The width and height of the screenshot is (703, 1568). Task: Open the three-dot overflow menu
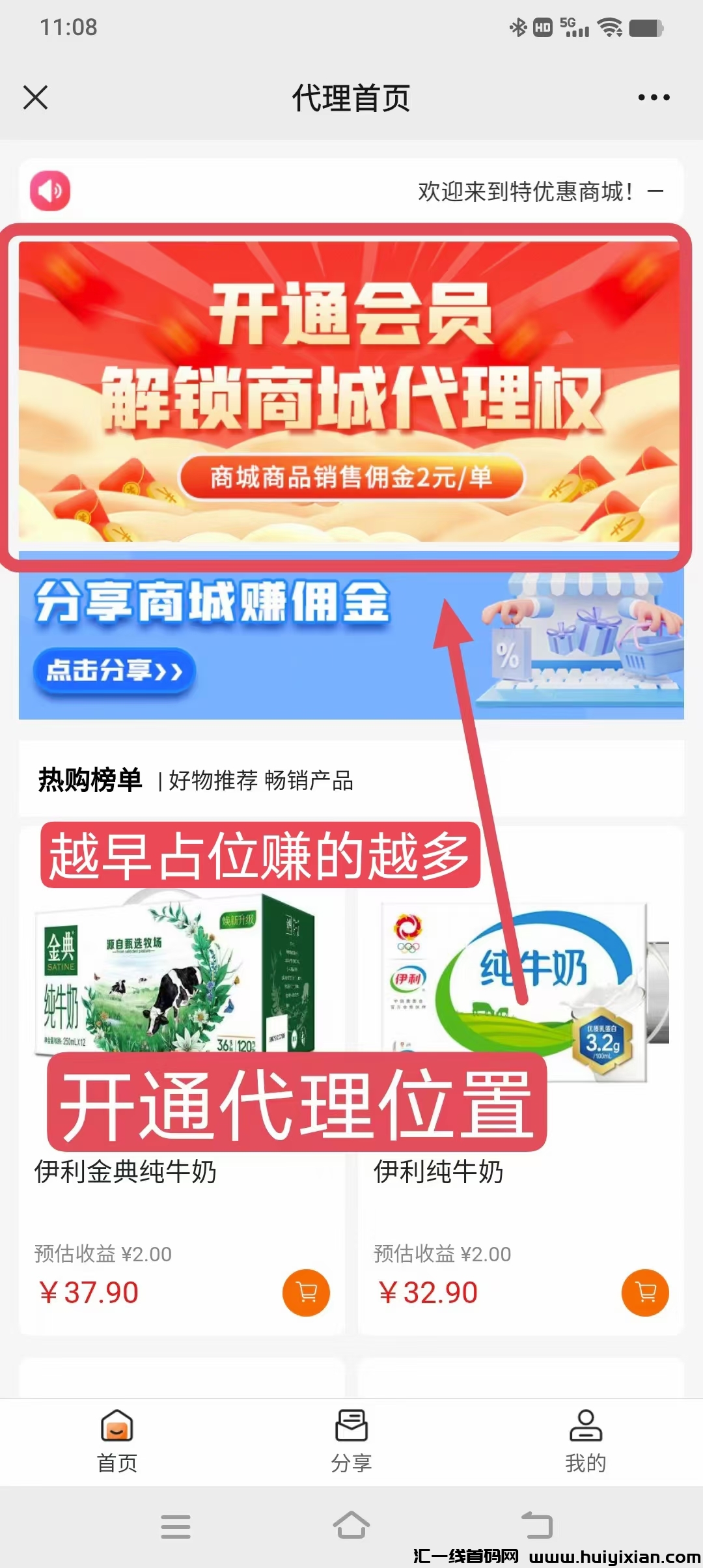(x=654, y=98)
